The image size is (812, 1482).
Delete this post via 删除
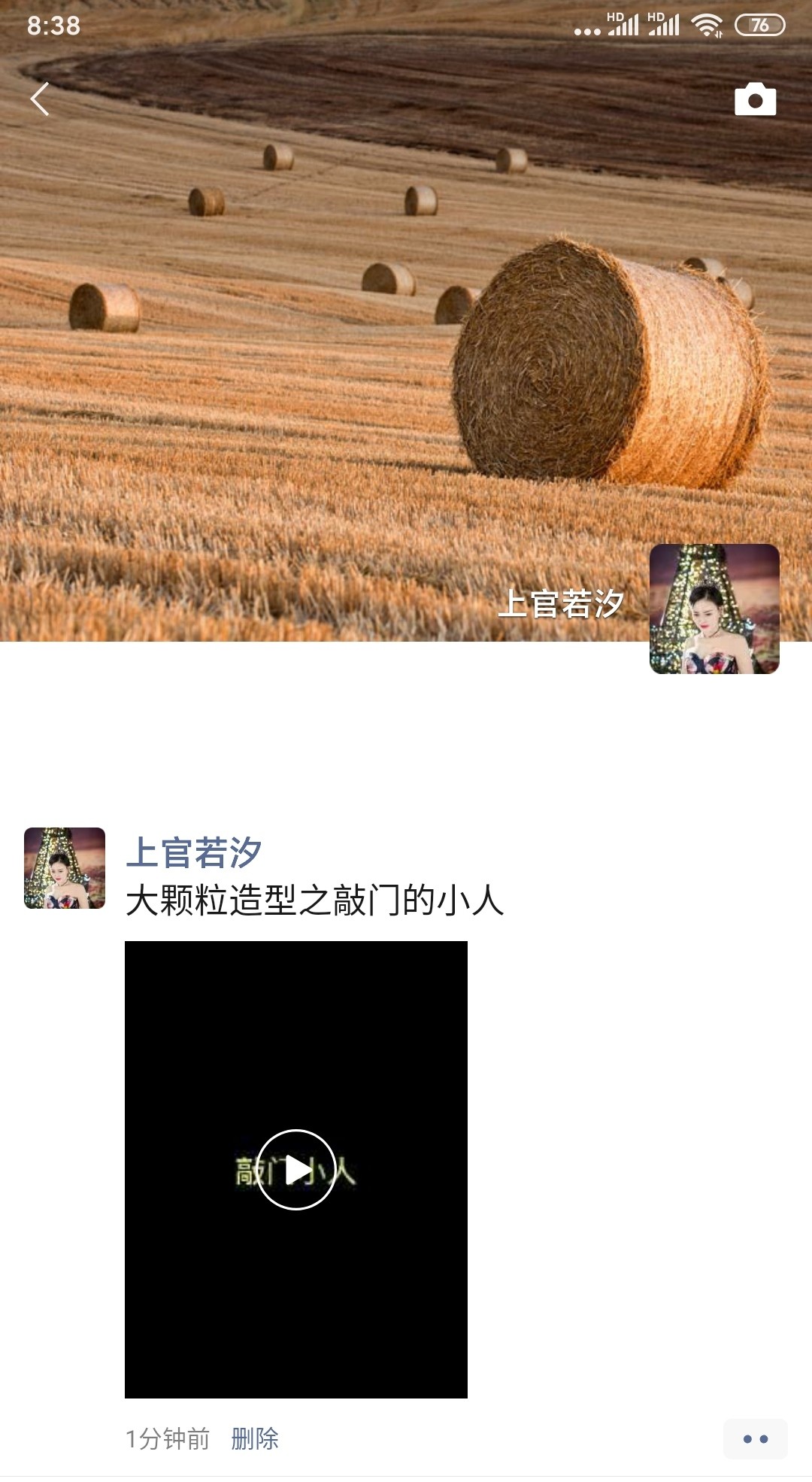click(x=255, y=1438)
